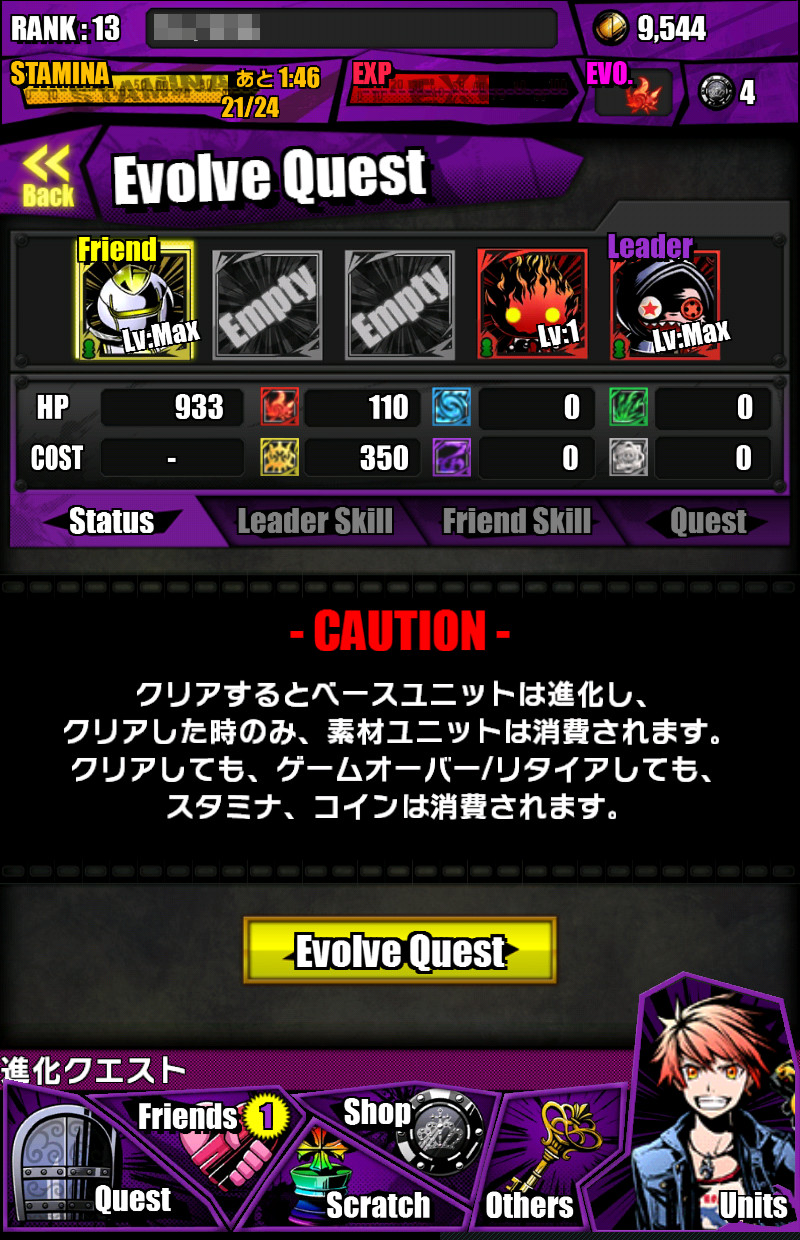Open the Quest info tab
The image size is (800, 1240).
(x=708, y=521)
